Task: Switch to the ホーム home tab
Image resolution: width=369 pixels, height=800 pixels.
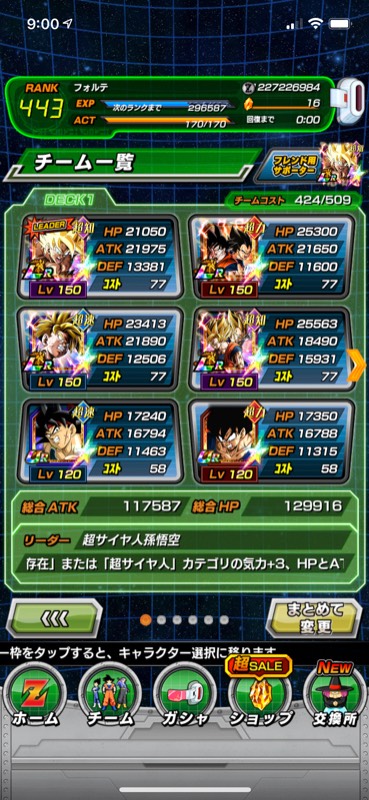Action: click(34, 696)
